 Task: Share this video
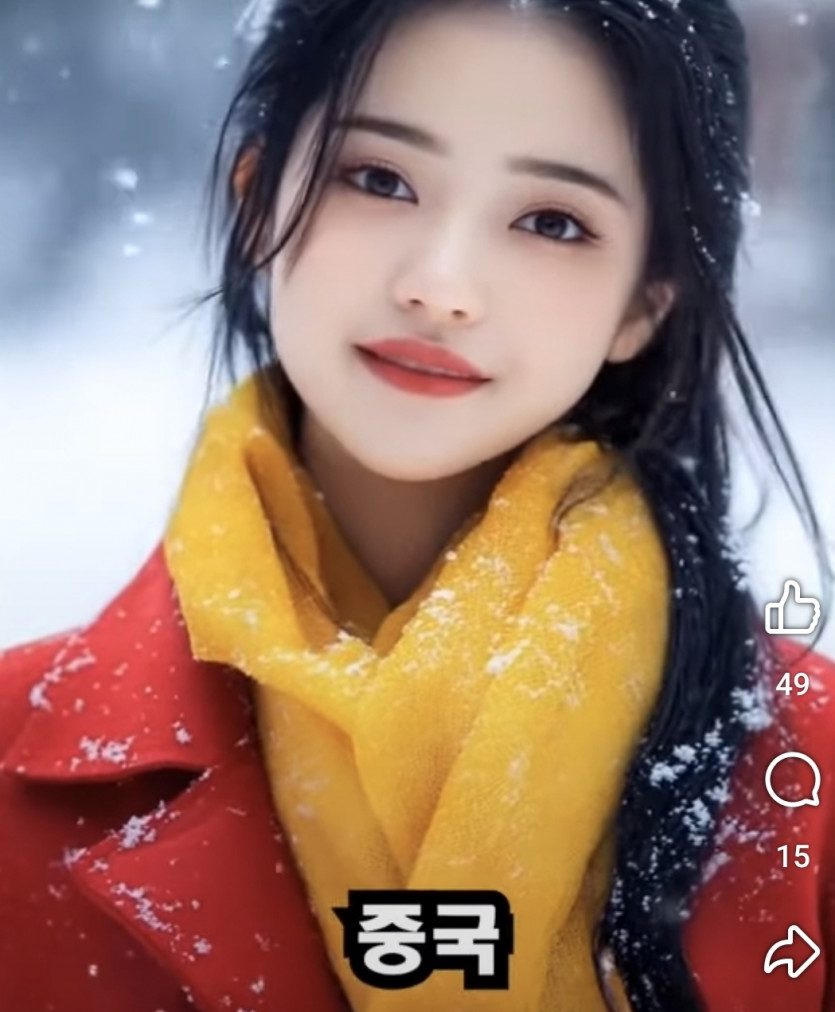pos(791,952)
